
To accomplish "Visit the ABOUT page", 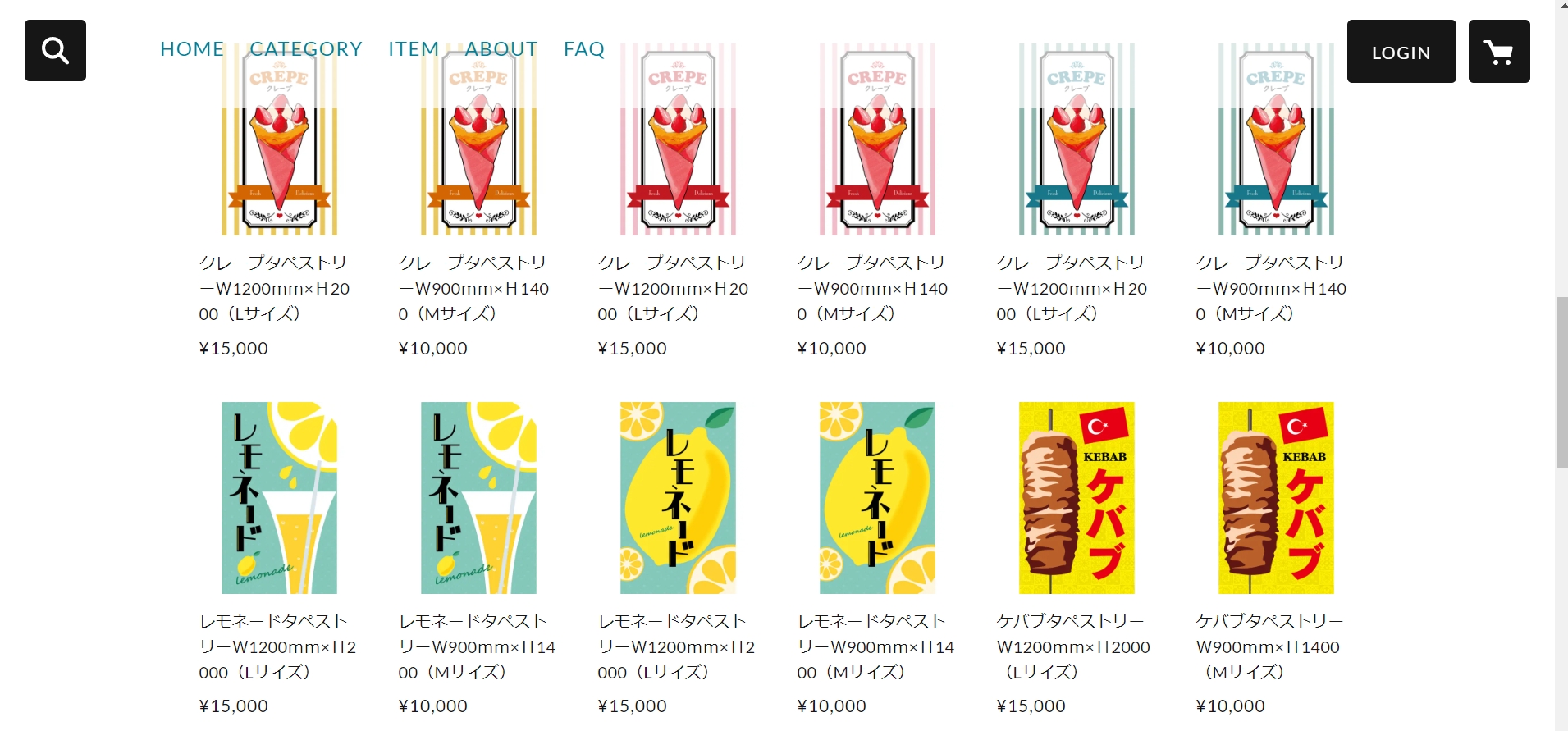I will 501,49.
